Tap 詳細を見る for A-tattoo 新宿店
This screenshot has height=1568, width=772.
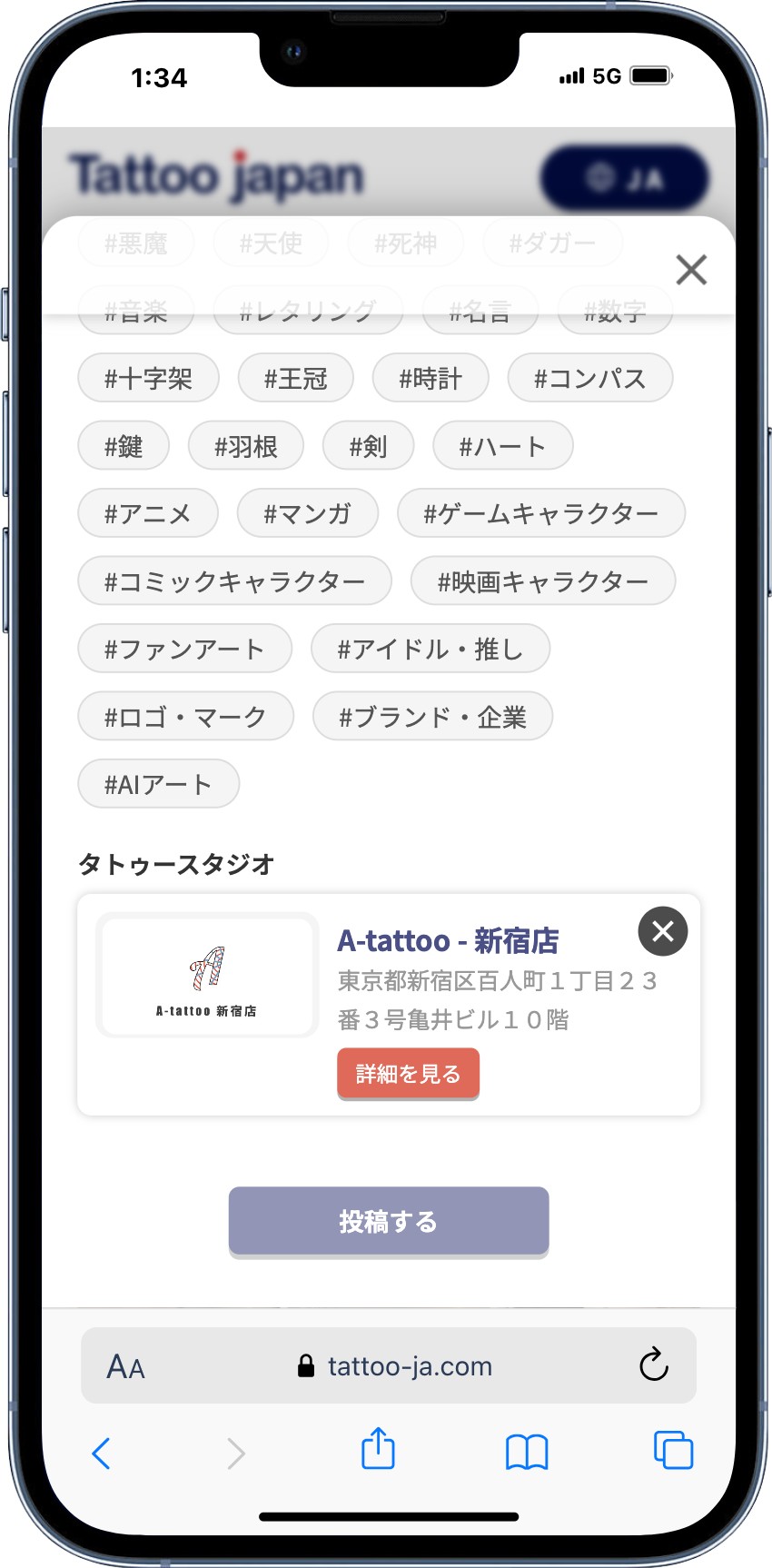(x=408, y=1074)
